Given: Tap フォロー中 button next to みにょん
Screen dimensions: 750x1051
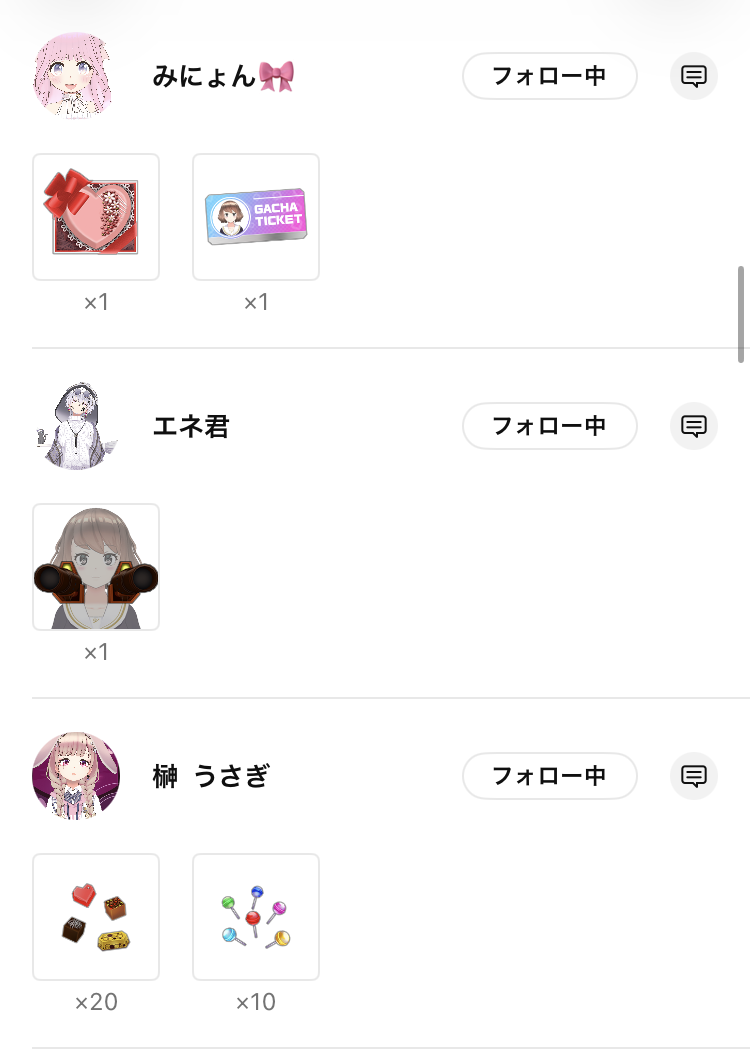Looking at the screenshot, I should 549,76.
